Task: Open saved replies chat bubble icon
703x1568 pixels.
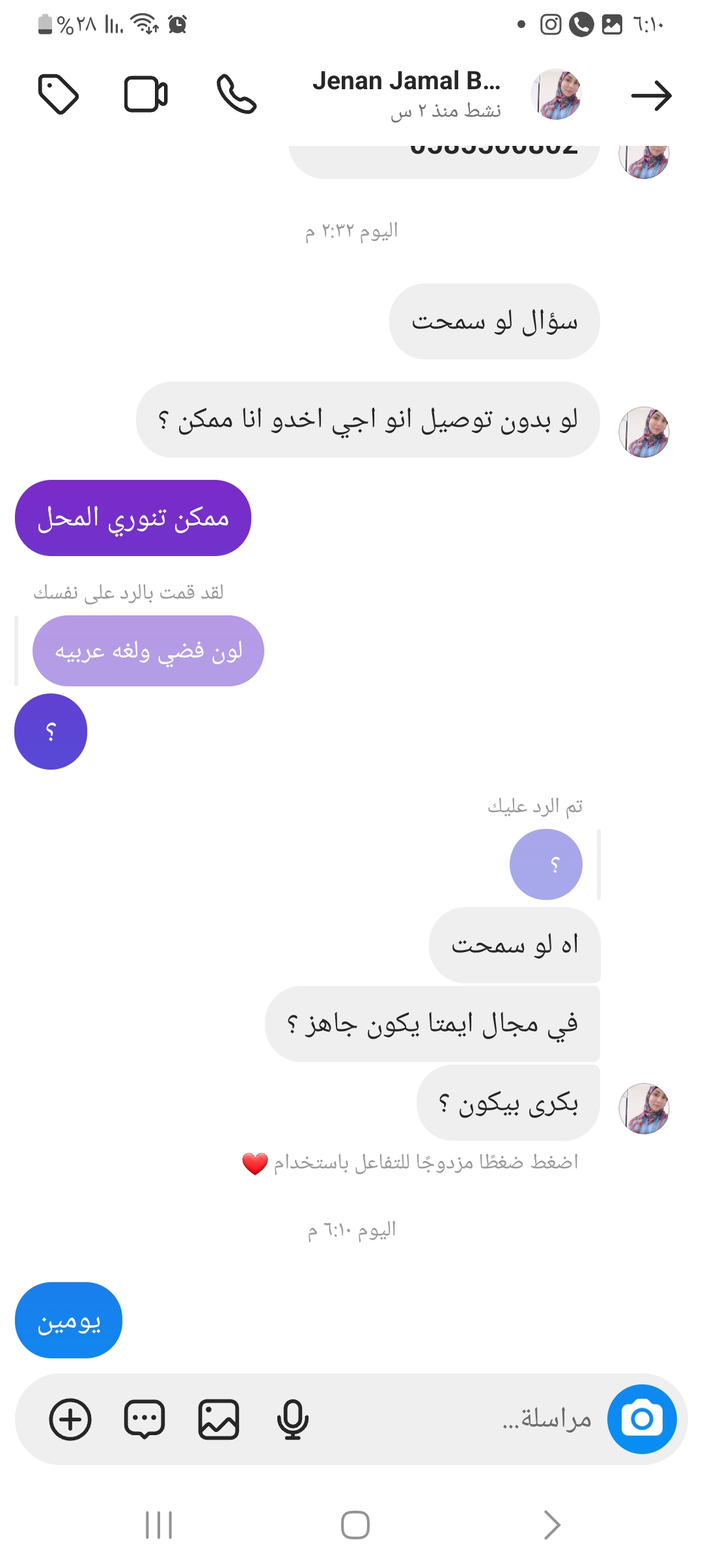Action: pos(145,1419)
